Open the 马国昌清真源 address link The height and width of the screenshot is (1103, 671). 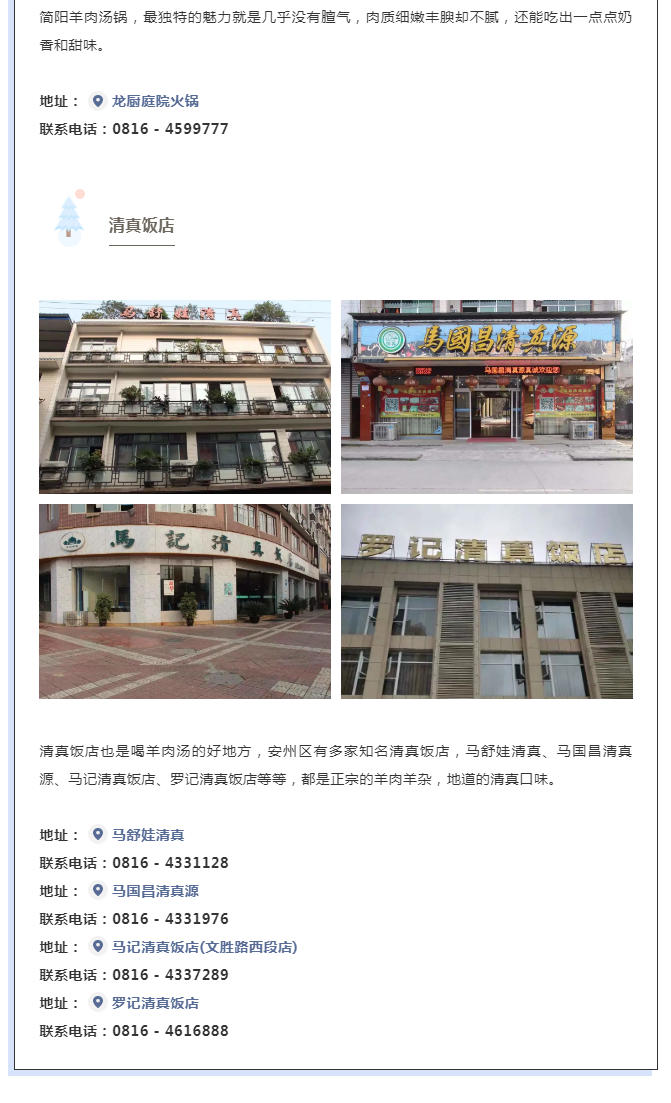click(154, 891)
